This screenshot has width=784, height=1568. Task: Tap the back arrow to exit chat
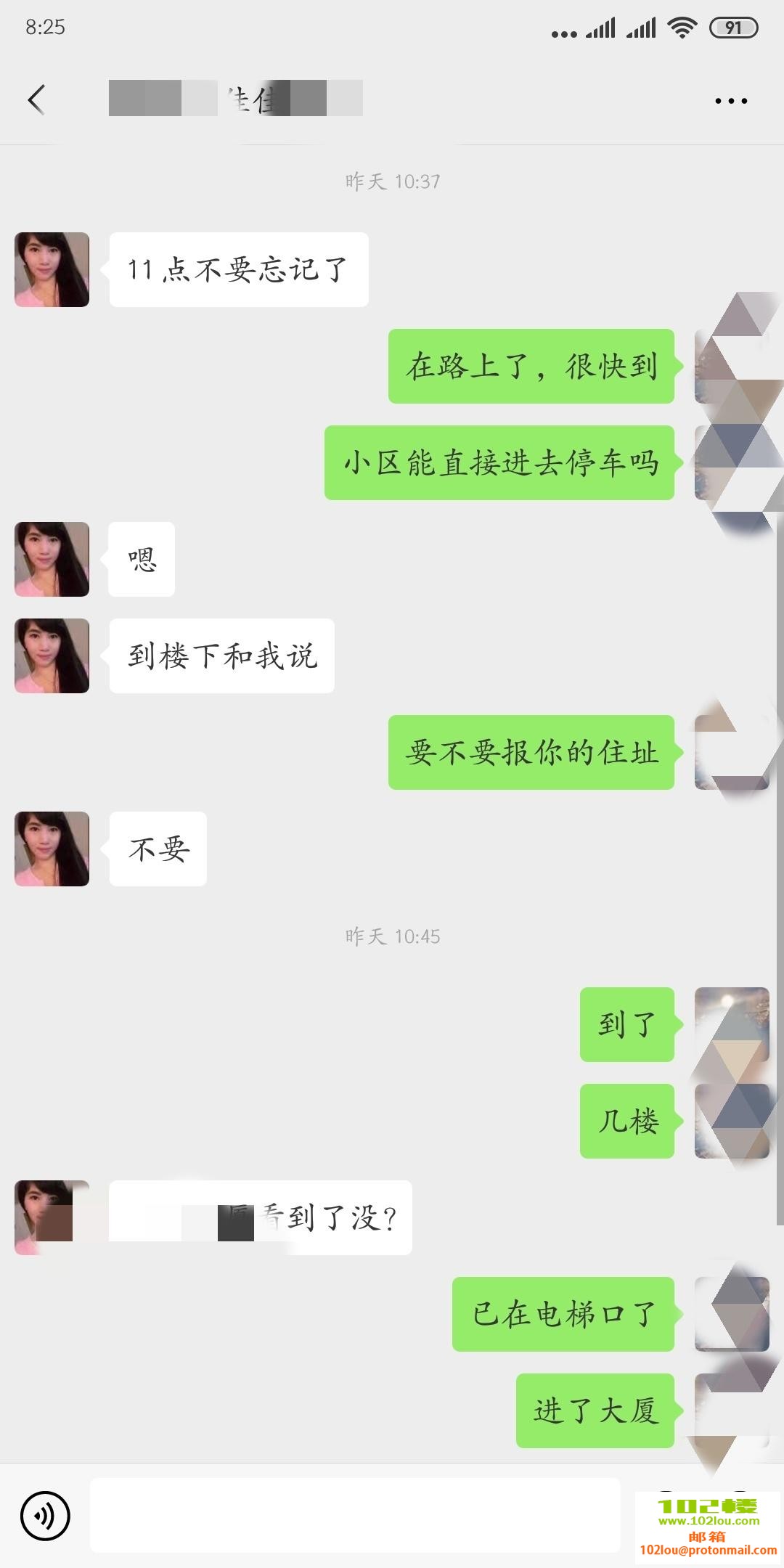36,99
